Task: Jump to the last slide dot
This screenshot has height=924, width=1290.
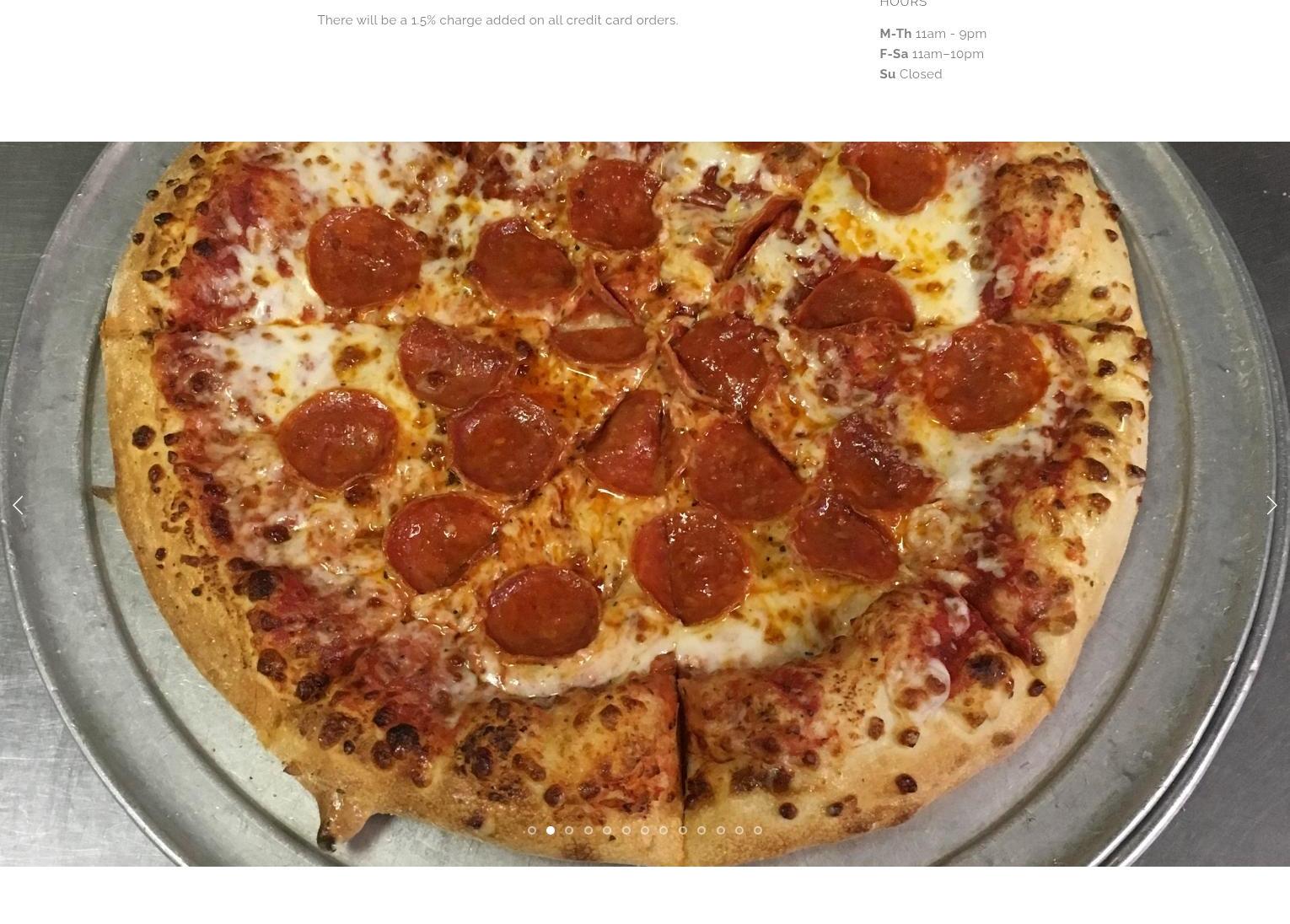Action: coord(758,830)
